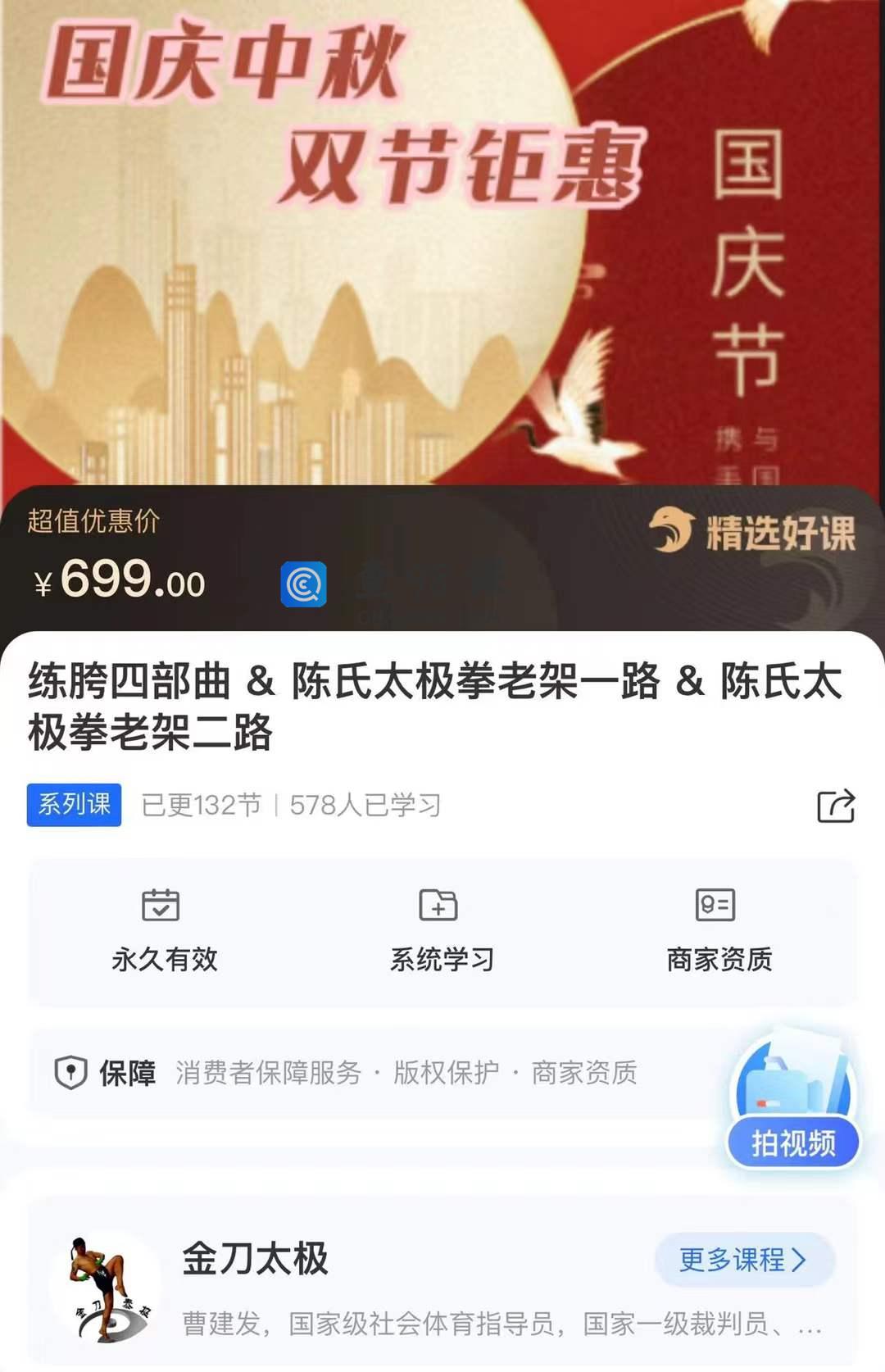Open 更多课程 for 金刀太极

[743, 1260]
